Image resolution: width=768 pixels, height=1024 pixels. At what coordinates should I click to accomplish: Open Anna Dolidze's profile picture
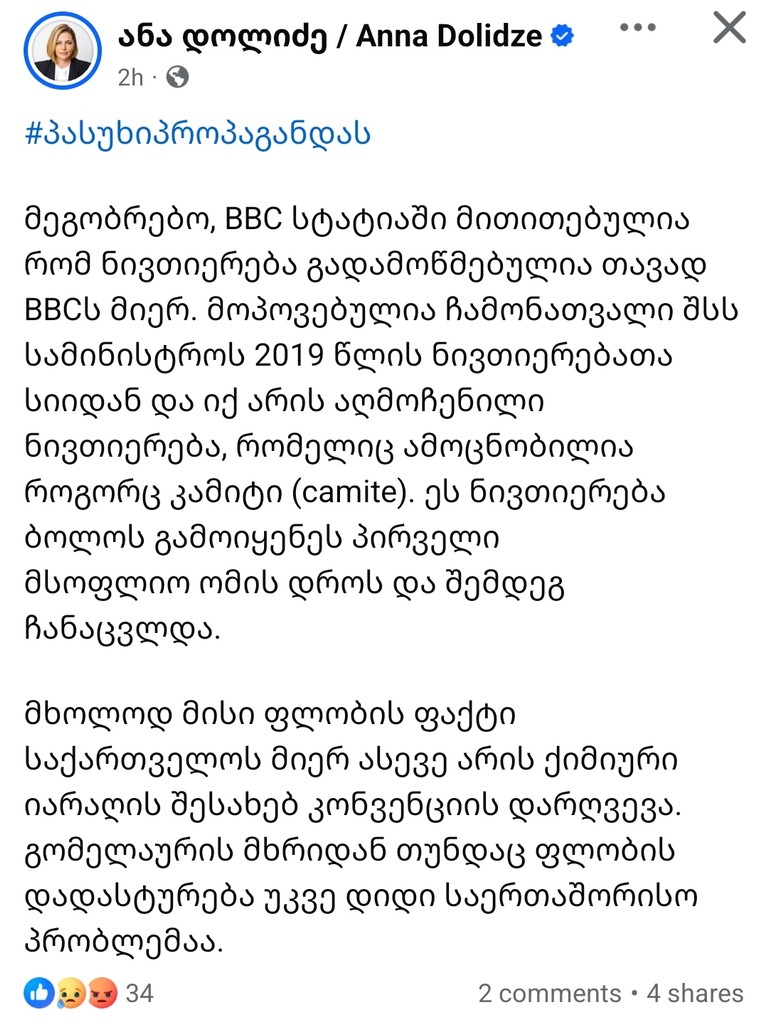[x=61, y=50]
